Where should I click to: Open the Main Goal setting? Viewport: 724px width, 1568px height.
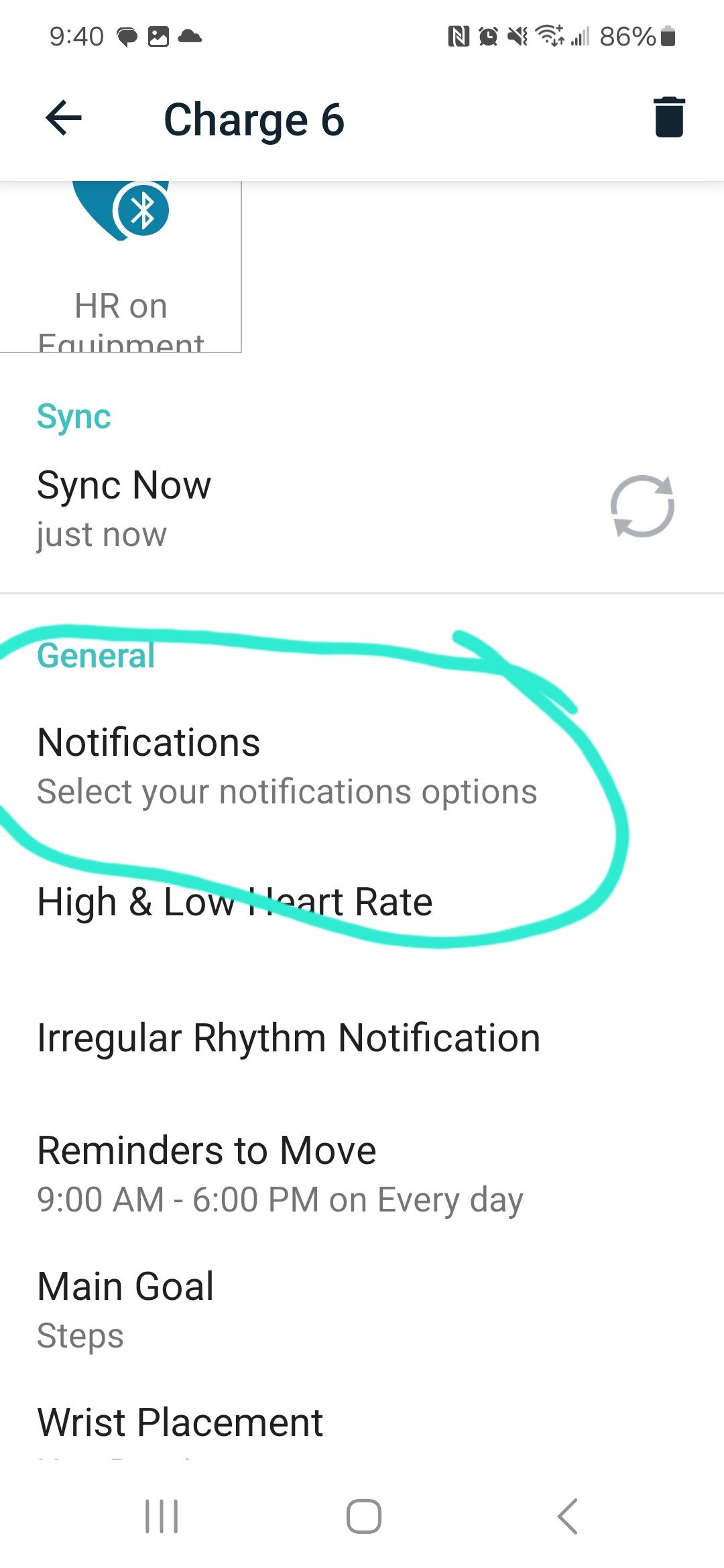pos(126,1287)
